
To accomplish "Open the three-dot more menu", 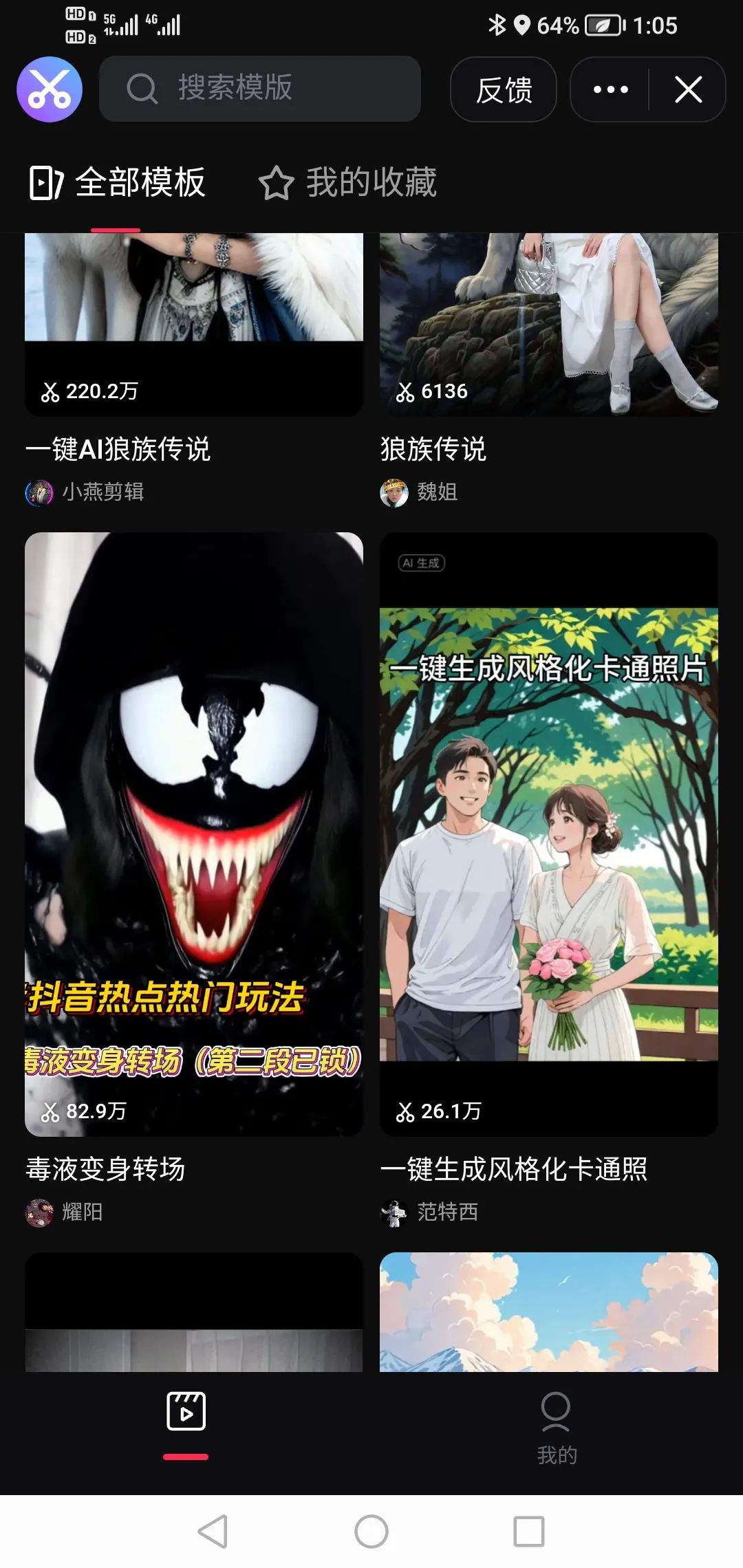I will (610, 89).
